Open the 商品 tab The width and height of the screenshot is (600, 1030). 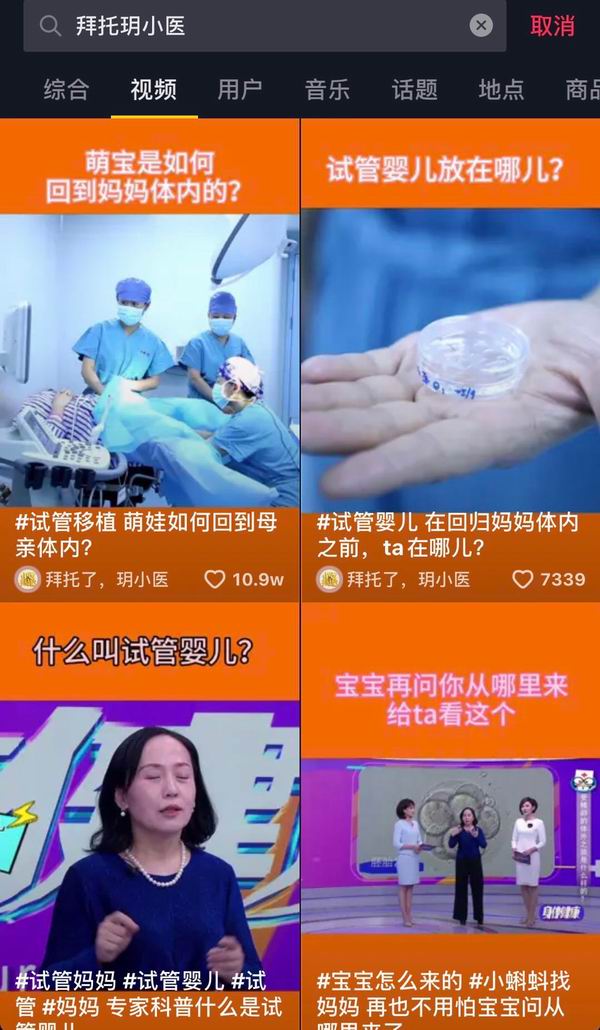click(582, 89)
